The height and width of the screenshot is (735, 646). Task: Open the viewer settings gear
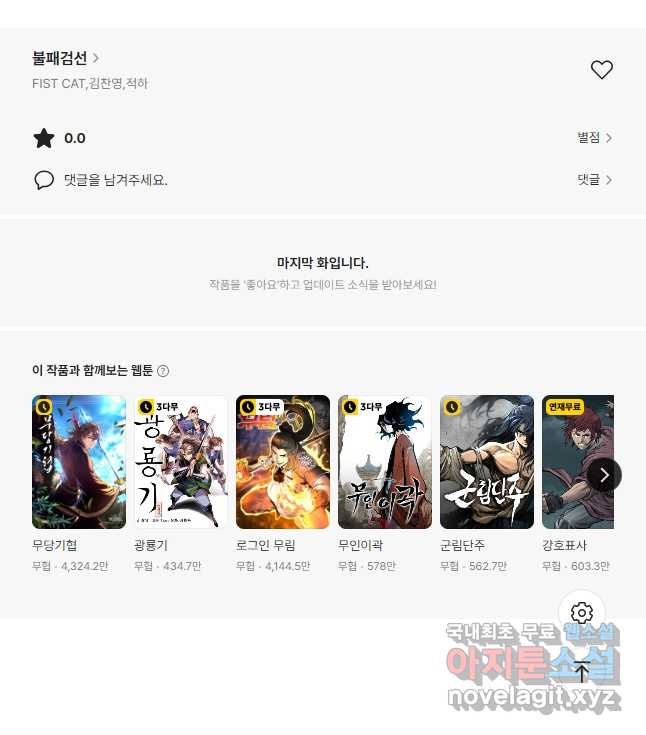(582, 613)
